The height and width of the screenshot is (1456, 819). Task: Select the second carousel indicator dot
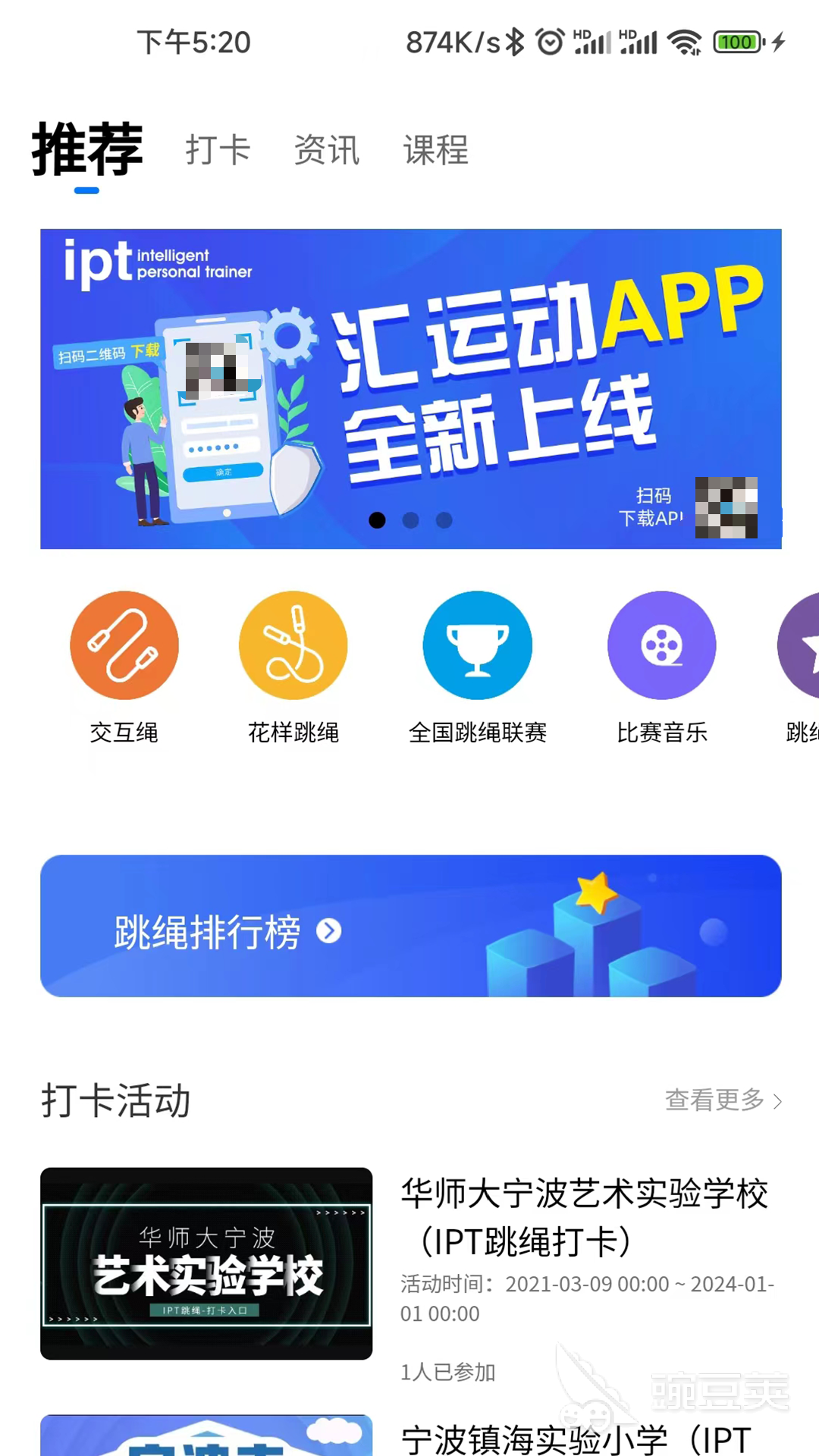point(410,521)
